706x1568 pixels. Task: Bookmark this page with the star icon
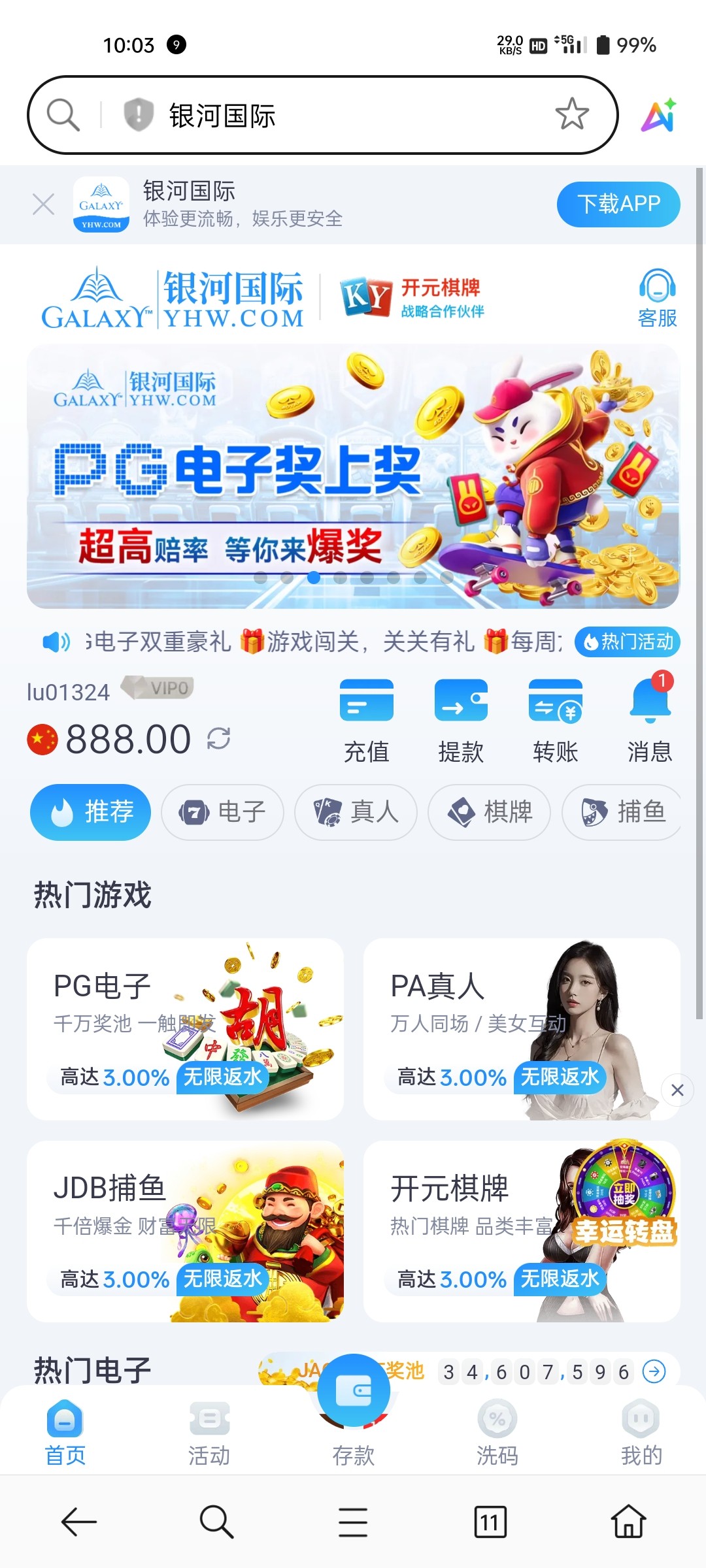click(571, 114)
